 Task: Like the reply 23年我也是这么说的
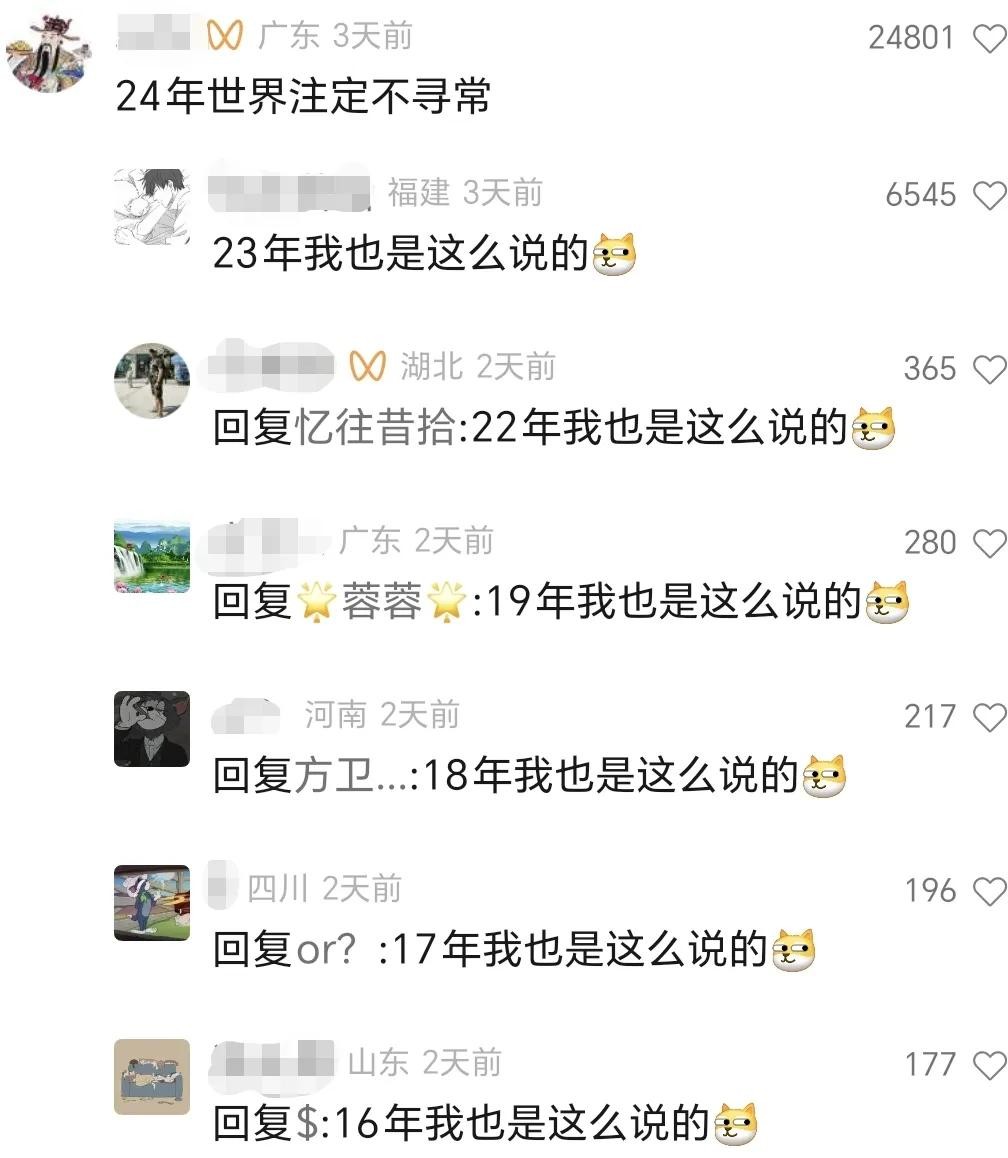click(990, 195)
